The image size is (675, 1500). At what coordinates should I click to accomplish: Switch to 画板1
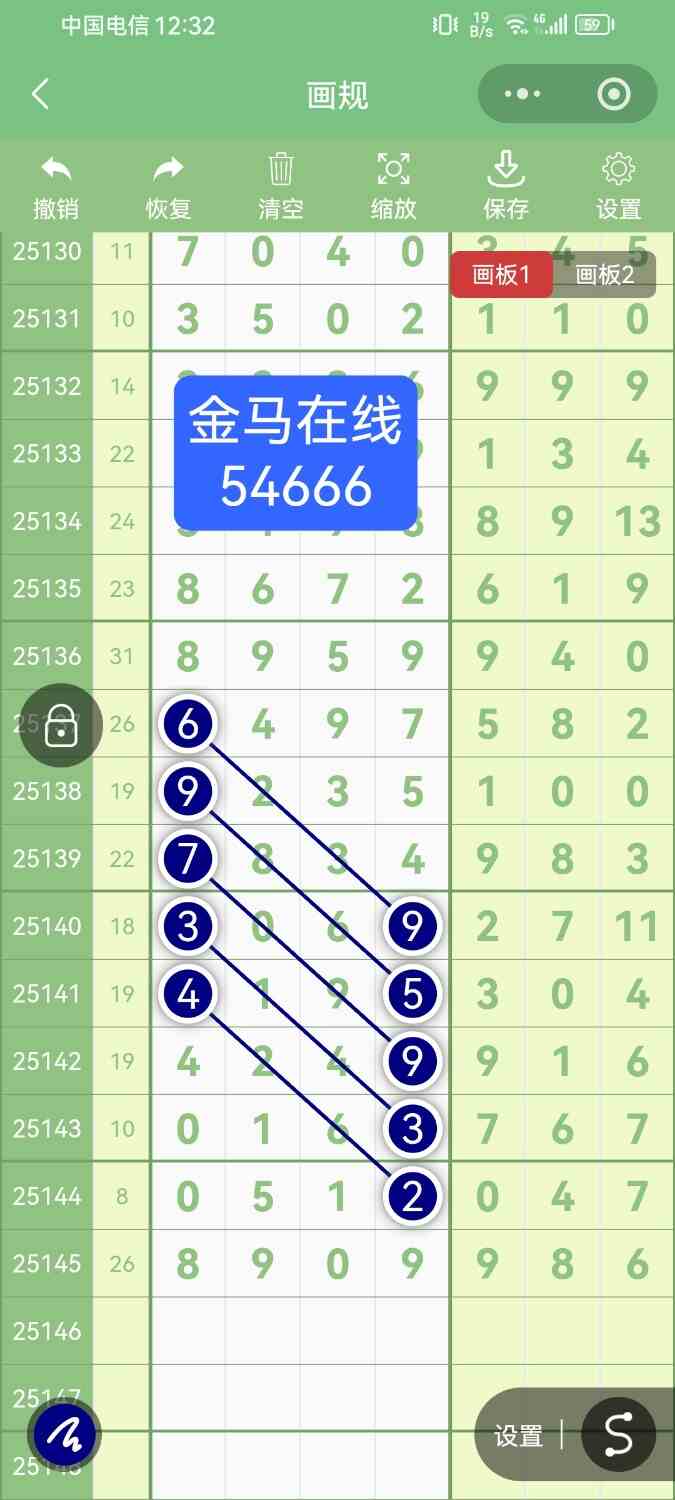pos(501,275)
